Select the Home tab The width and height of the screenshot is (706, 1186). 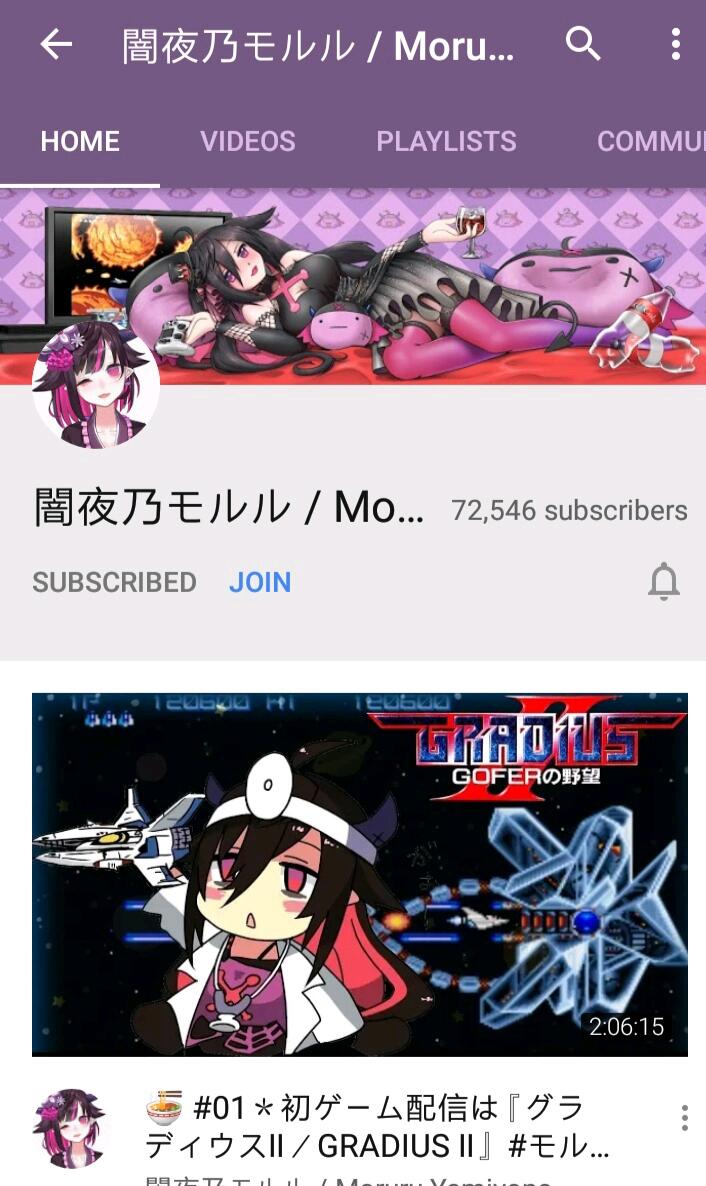tap(79, 141)
